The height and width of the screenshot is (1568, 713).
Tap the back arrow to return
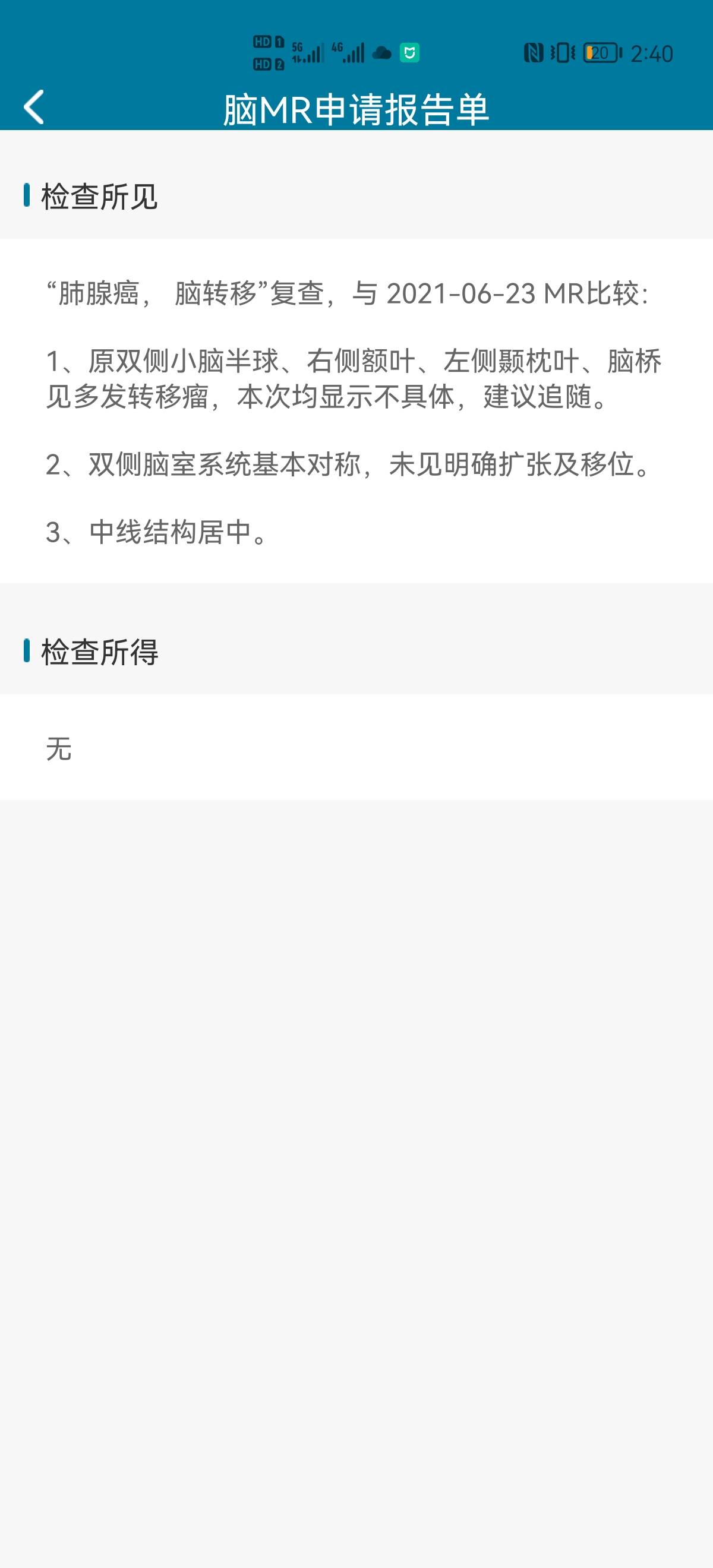pyautogui.click(x=34, y=107)
